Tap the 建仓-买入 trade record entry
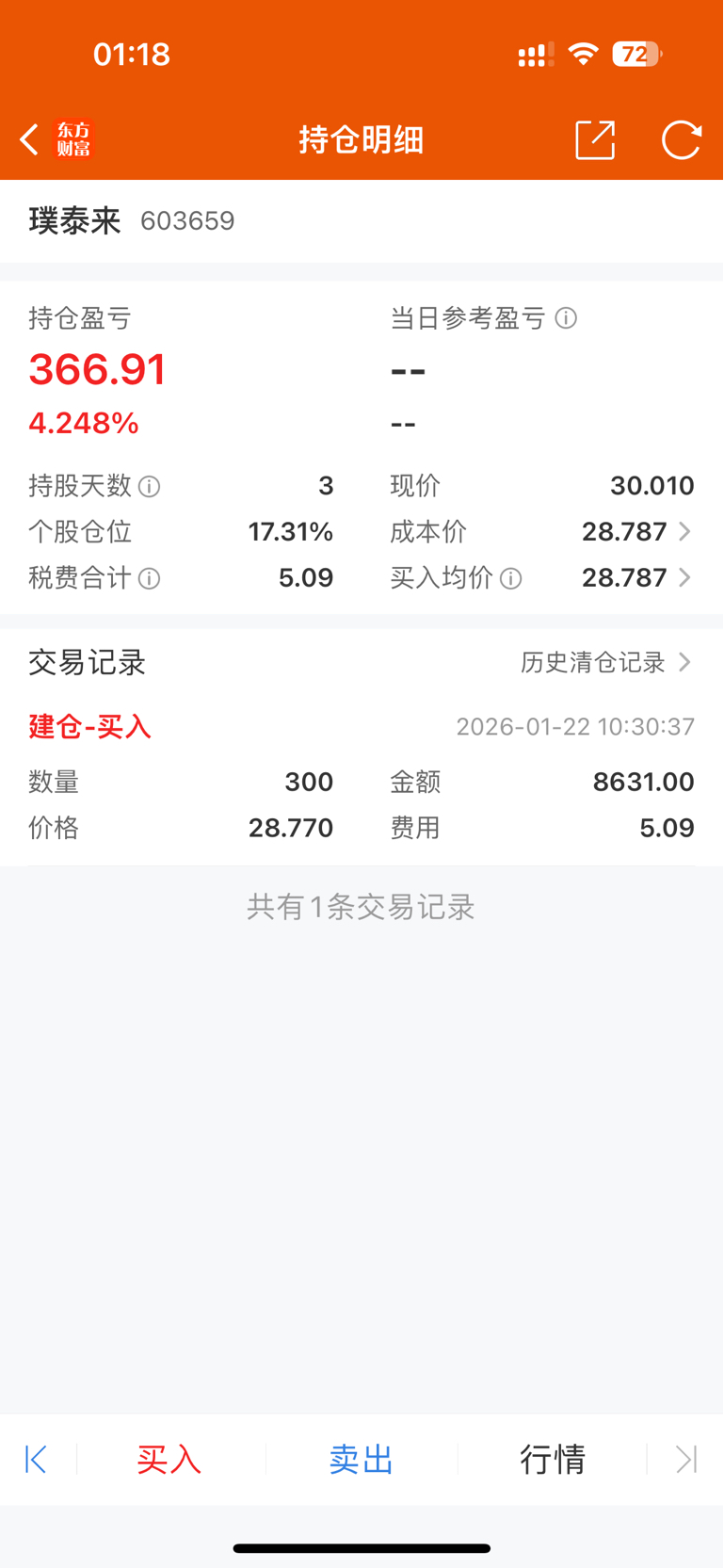 (x=89, y=726)
